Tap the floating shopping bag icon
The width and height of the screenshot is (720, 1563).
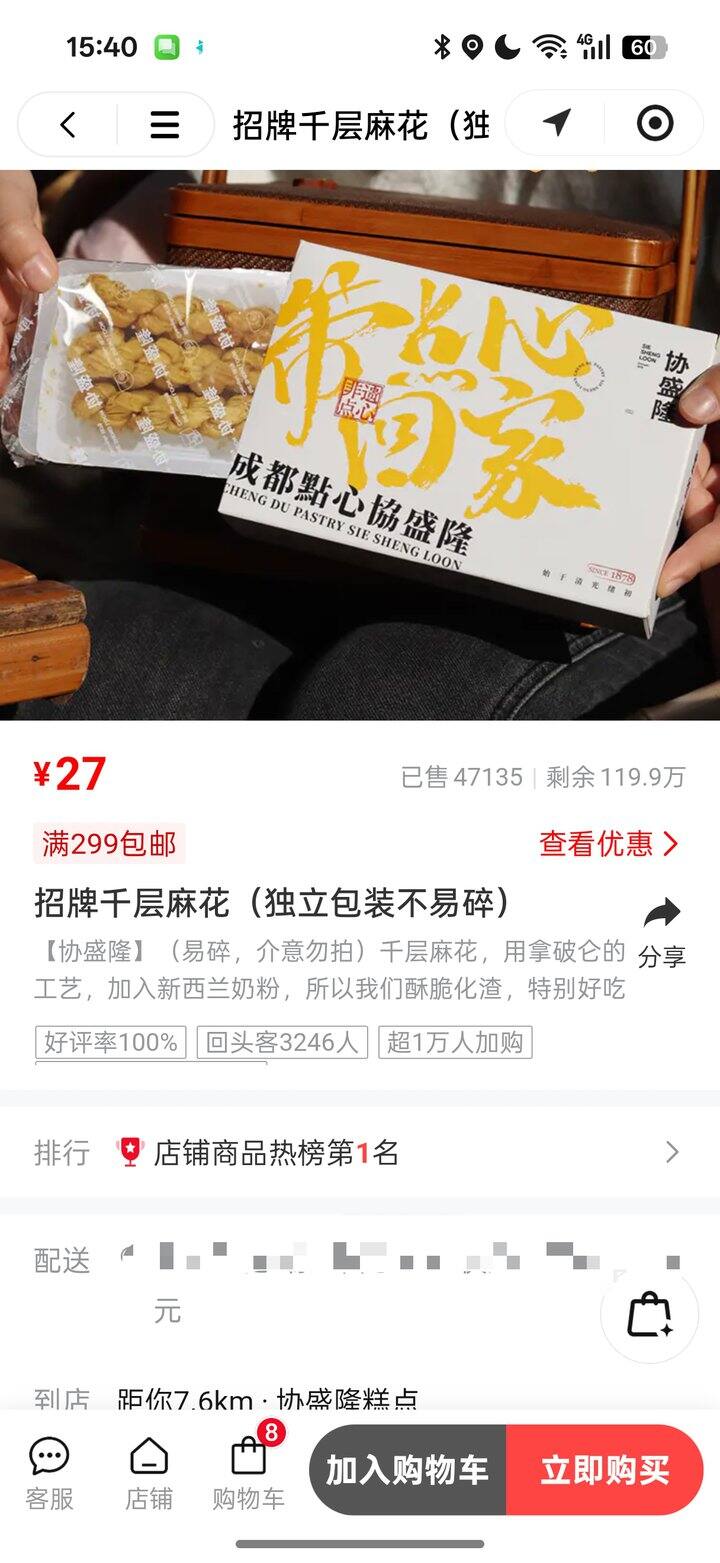point(650,1315)
